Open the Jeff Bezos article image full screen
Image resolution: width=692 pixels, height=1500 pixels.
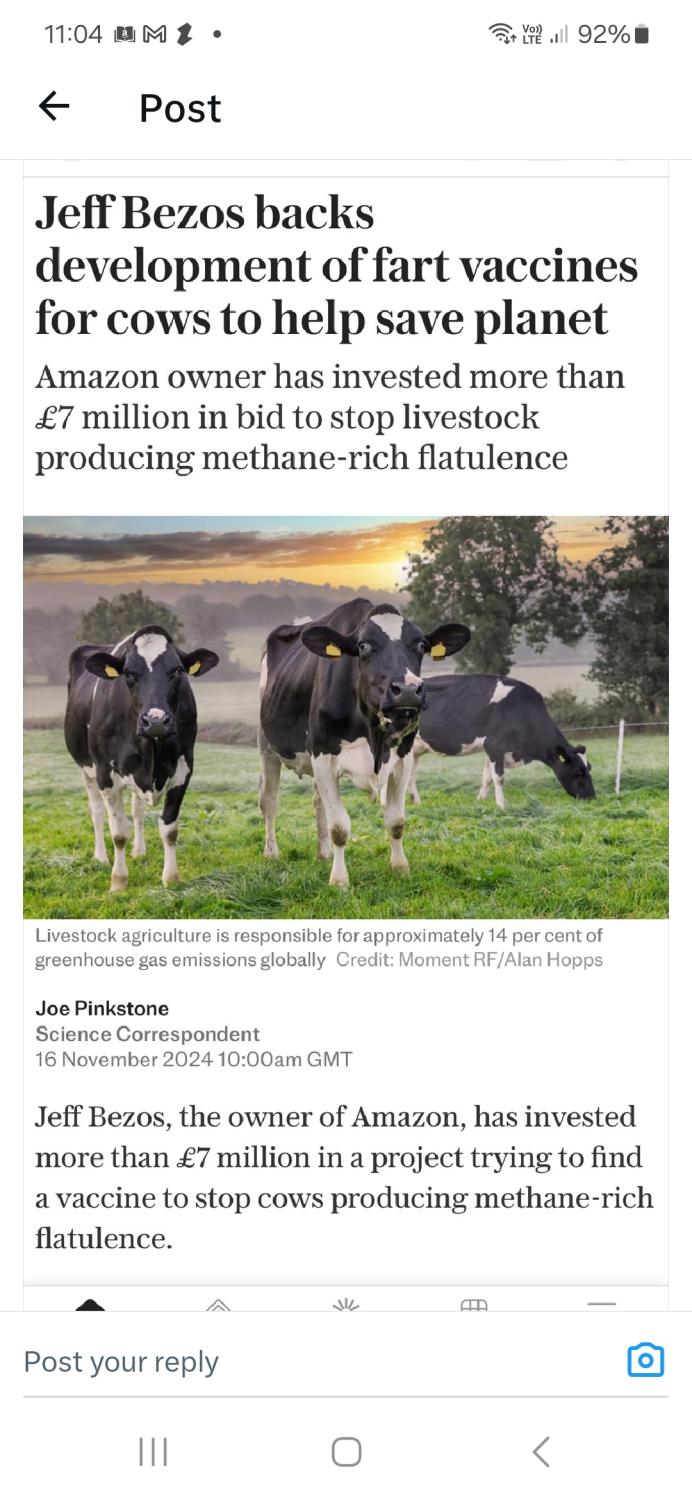[346, 716]
